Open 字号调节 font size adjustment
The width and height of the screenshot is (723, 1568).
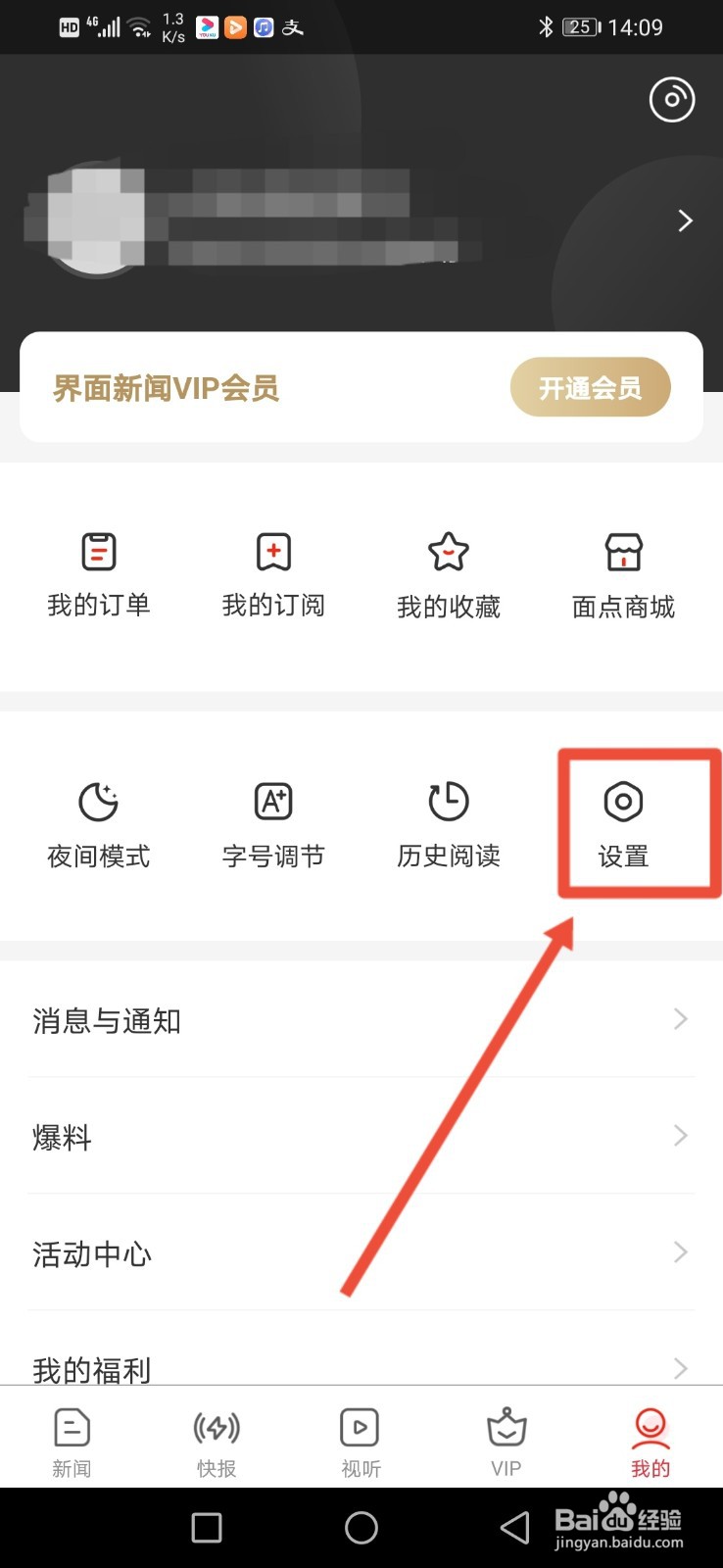(x=272, y=823)
